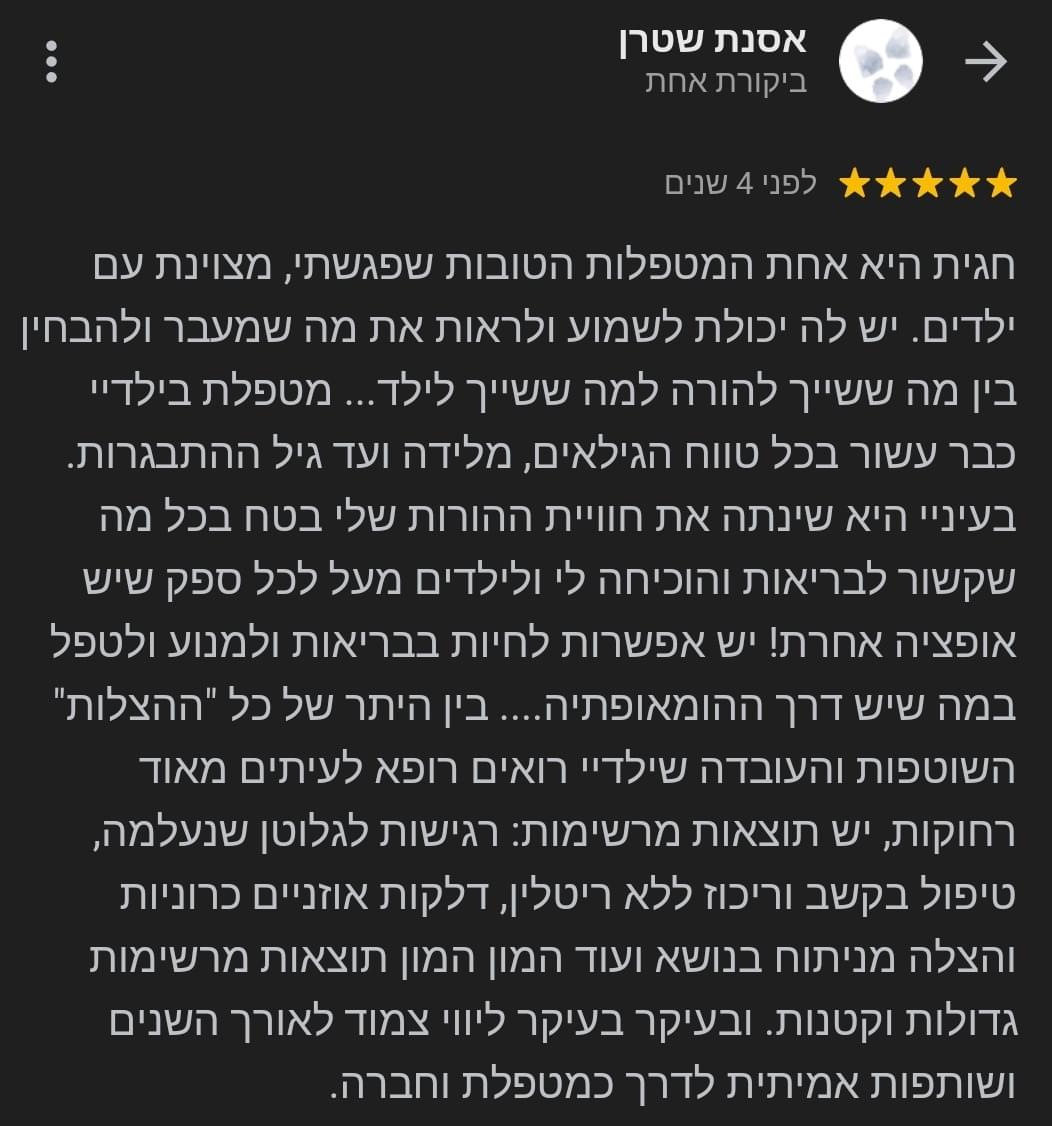Open the three-dot overflow menu
Image resolution: width=1052 pixels, height=1126 pixels.
[52, 62]
